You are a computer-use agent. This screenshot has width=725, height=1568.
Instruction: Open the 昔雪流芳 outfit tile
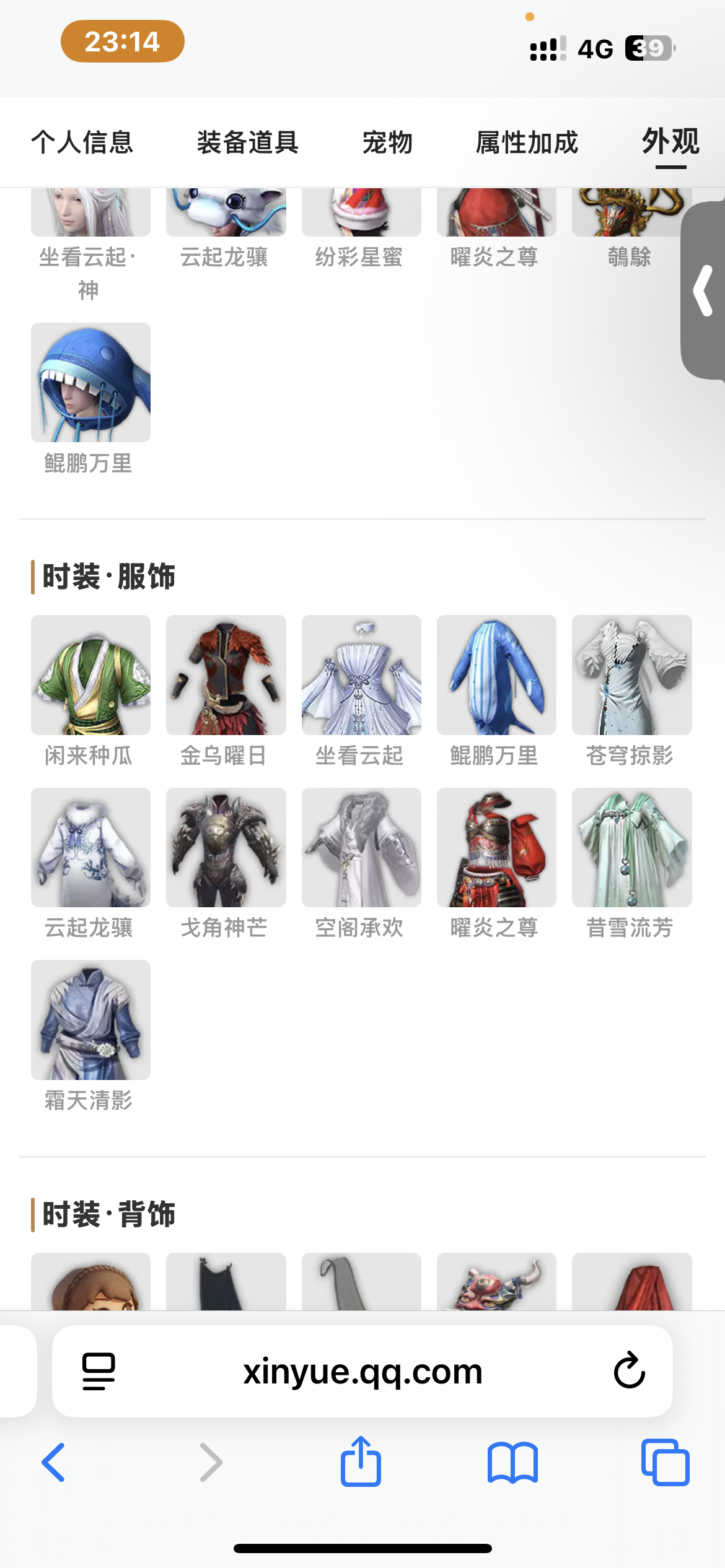pyautogui.click(x=631, y=847)
